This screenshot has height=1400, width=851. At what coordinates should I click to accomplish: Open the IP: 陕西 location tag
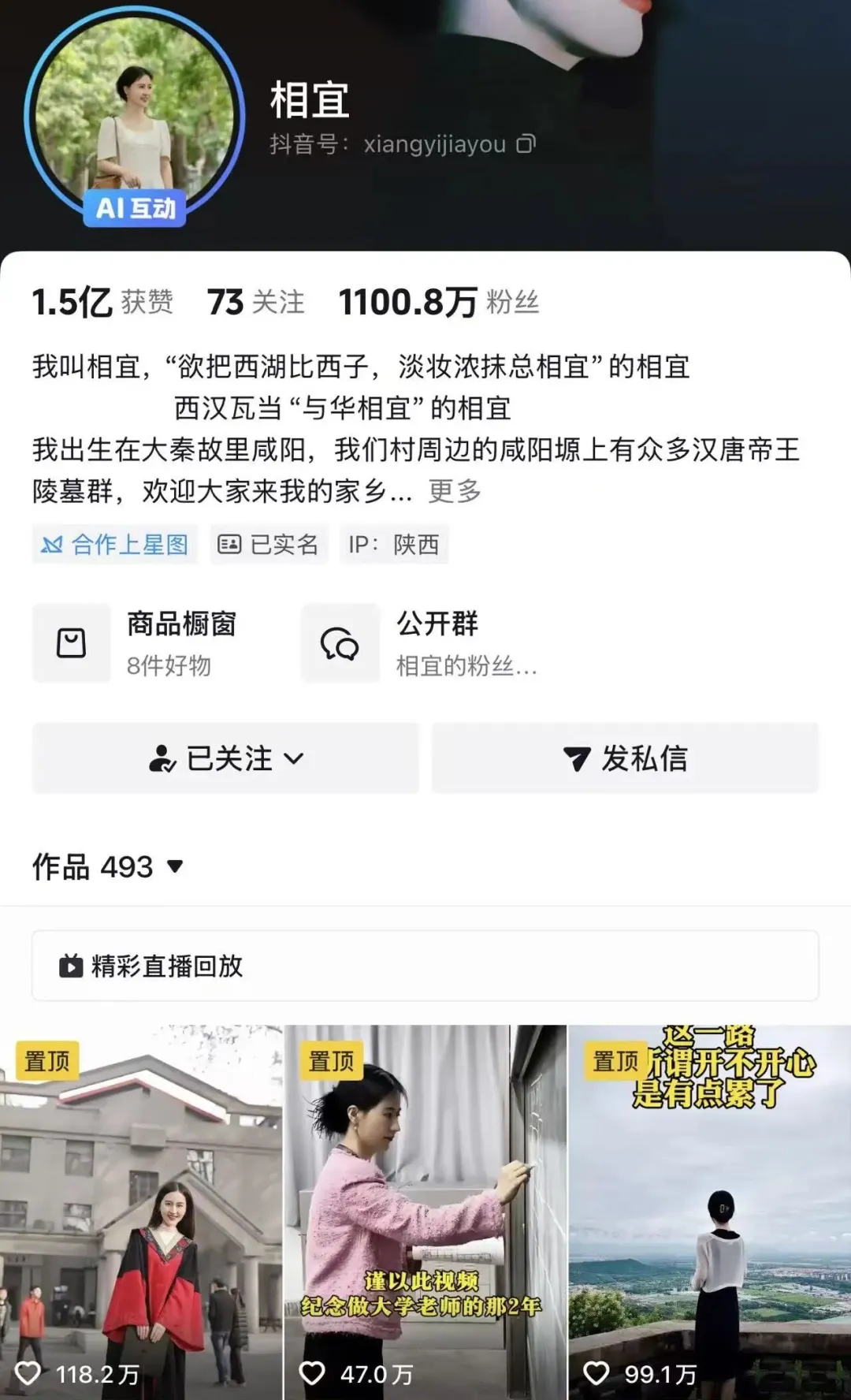coord(395,544)
